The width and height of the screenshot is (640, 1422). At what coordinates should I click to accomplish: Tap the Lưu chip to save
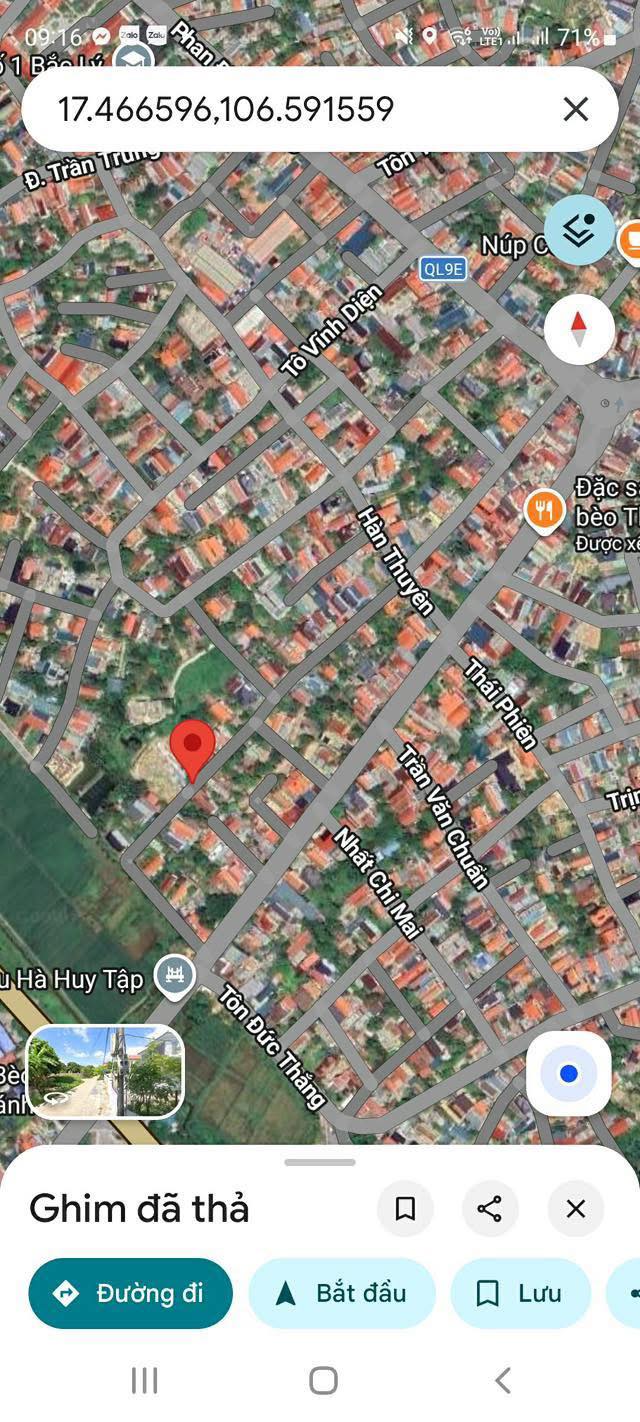pos(520,1293)
